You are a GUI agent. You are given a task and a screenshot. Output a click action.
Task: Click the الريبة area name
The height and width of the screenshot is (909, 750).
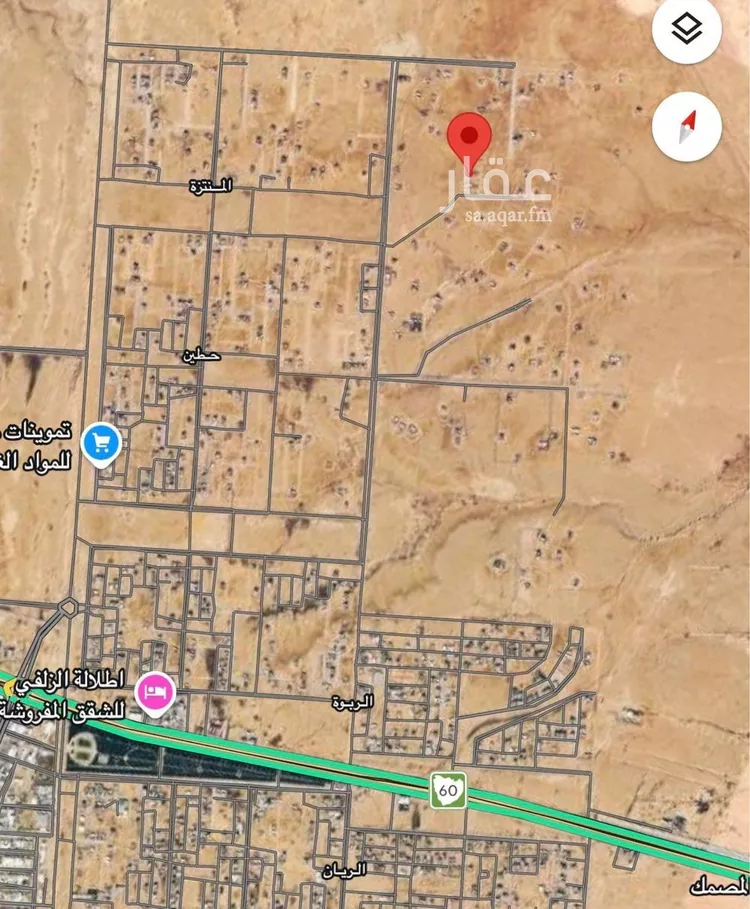point(352,700)
